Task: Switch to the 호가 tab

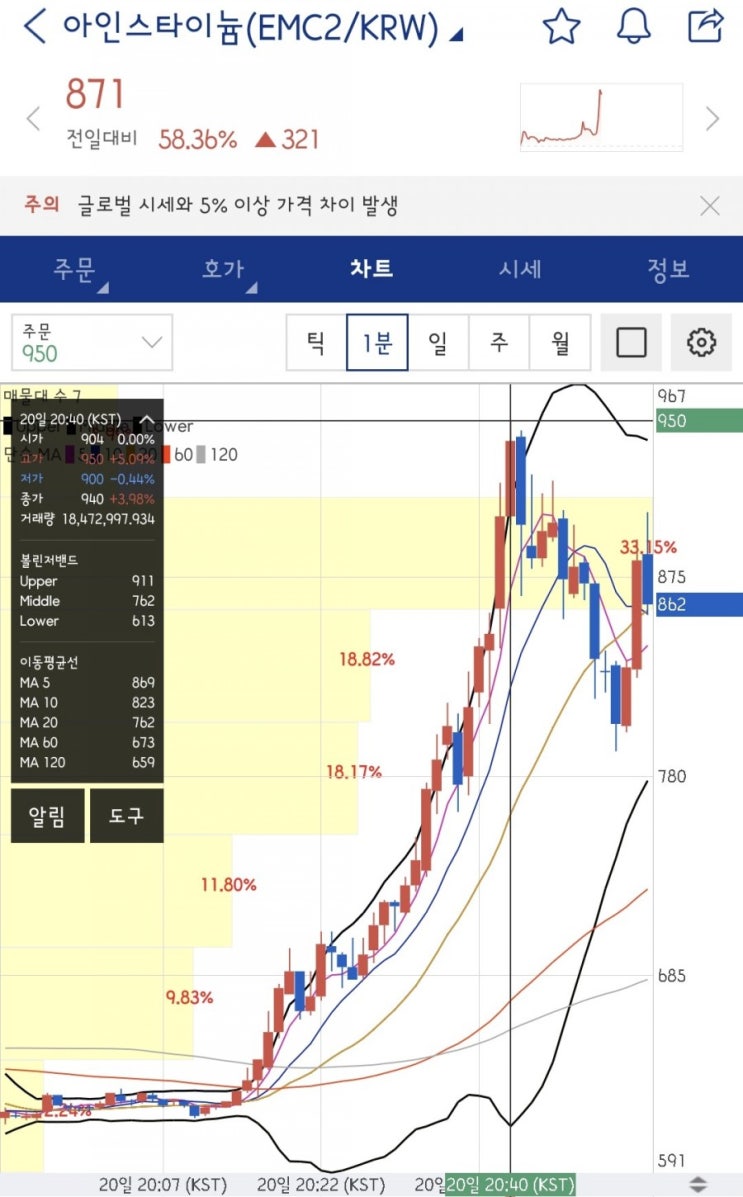Action: 223,269
